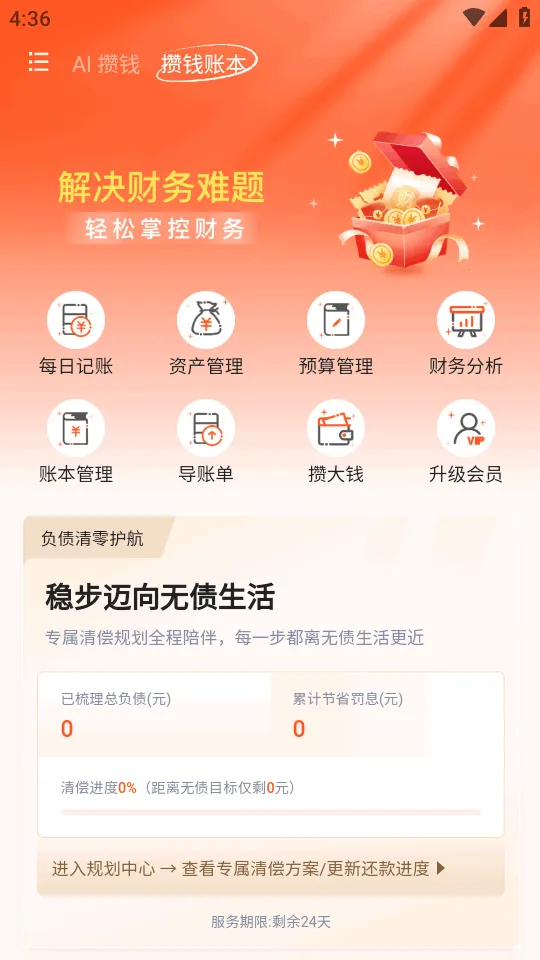
Task: Open 账本管理 ledger management
Action: 76,441
